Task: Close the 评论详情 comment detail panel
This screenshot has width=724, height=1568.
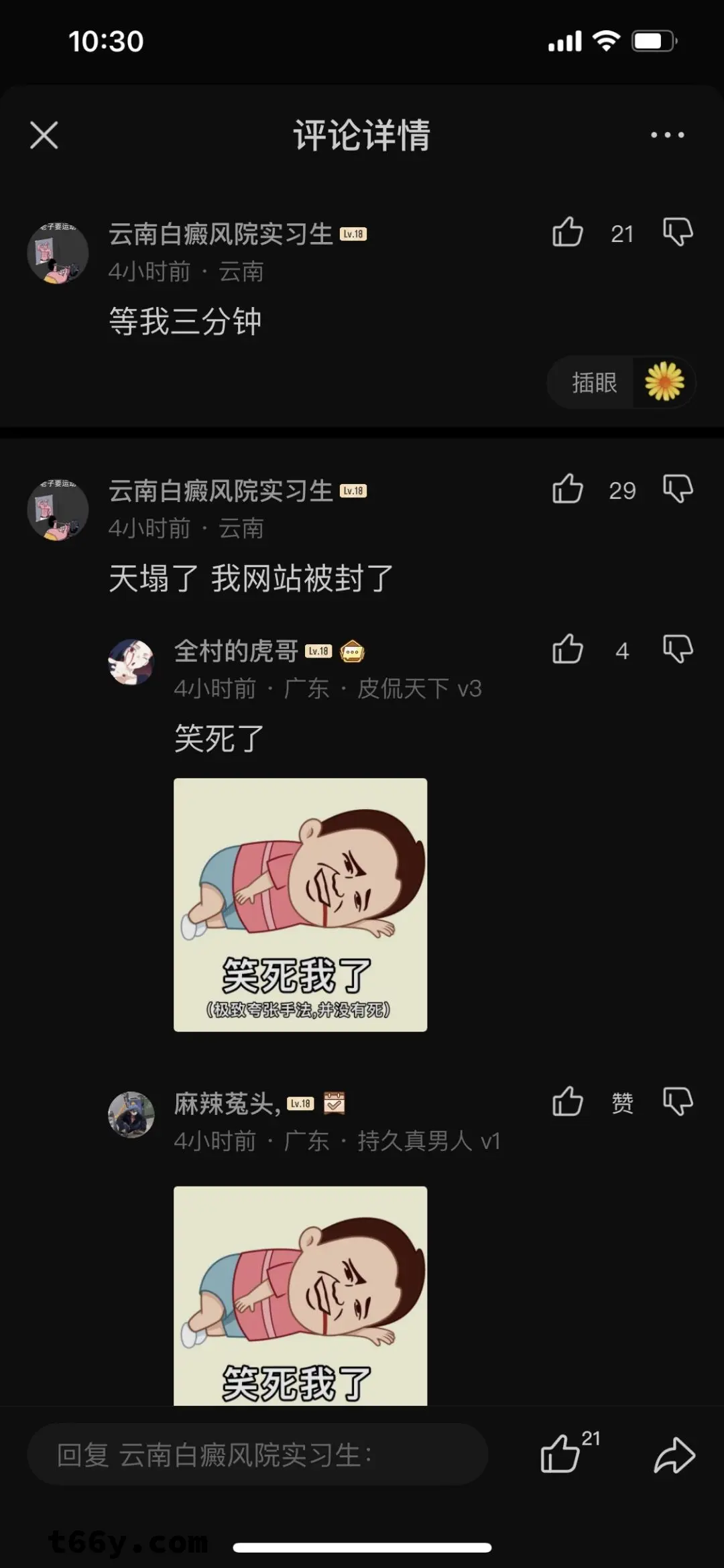Action: 44,135
